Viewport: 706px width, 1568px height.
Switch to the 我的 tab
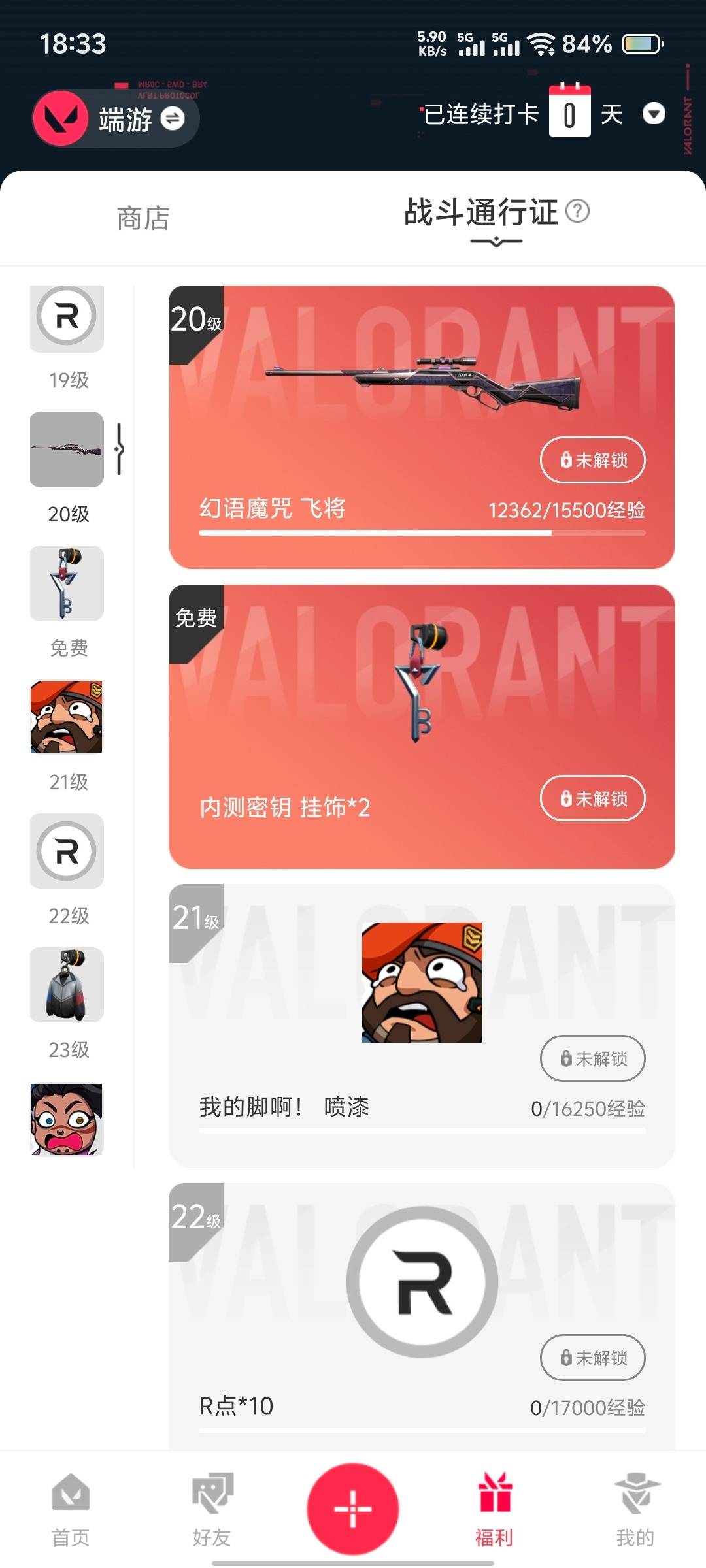pos(635,1509)
